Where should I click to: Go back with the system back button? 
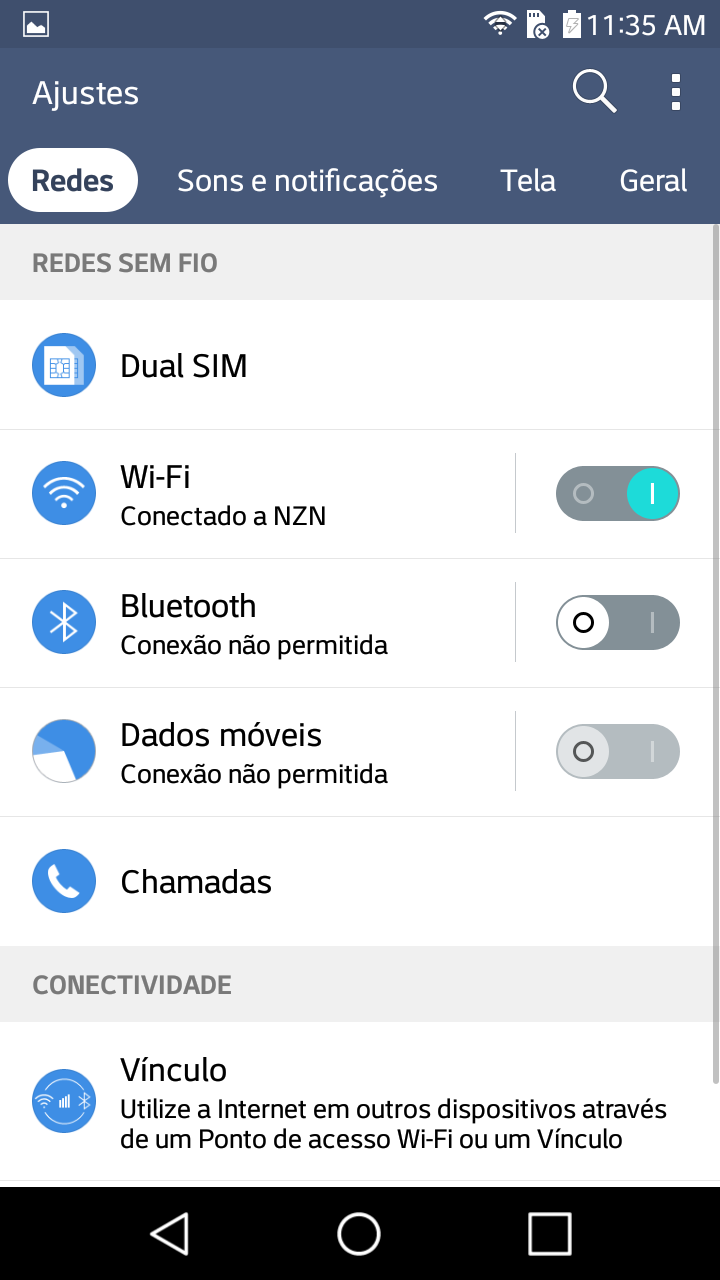point(170,1233)
